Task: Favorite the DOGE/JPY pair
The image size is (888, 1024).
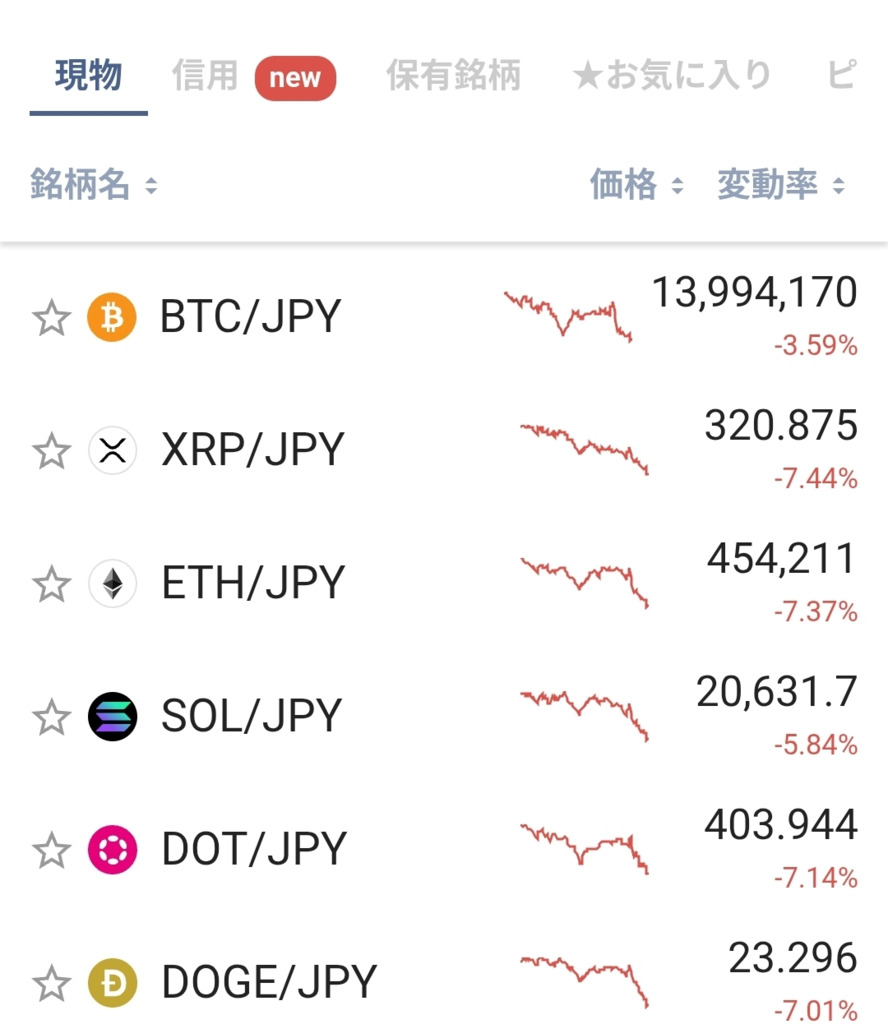Action: pos(51,983)
